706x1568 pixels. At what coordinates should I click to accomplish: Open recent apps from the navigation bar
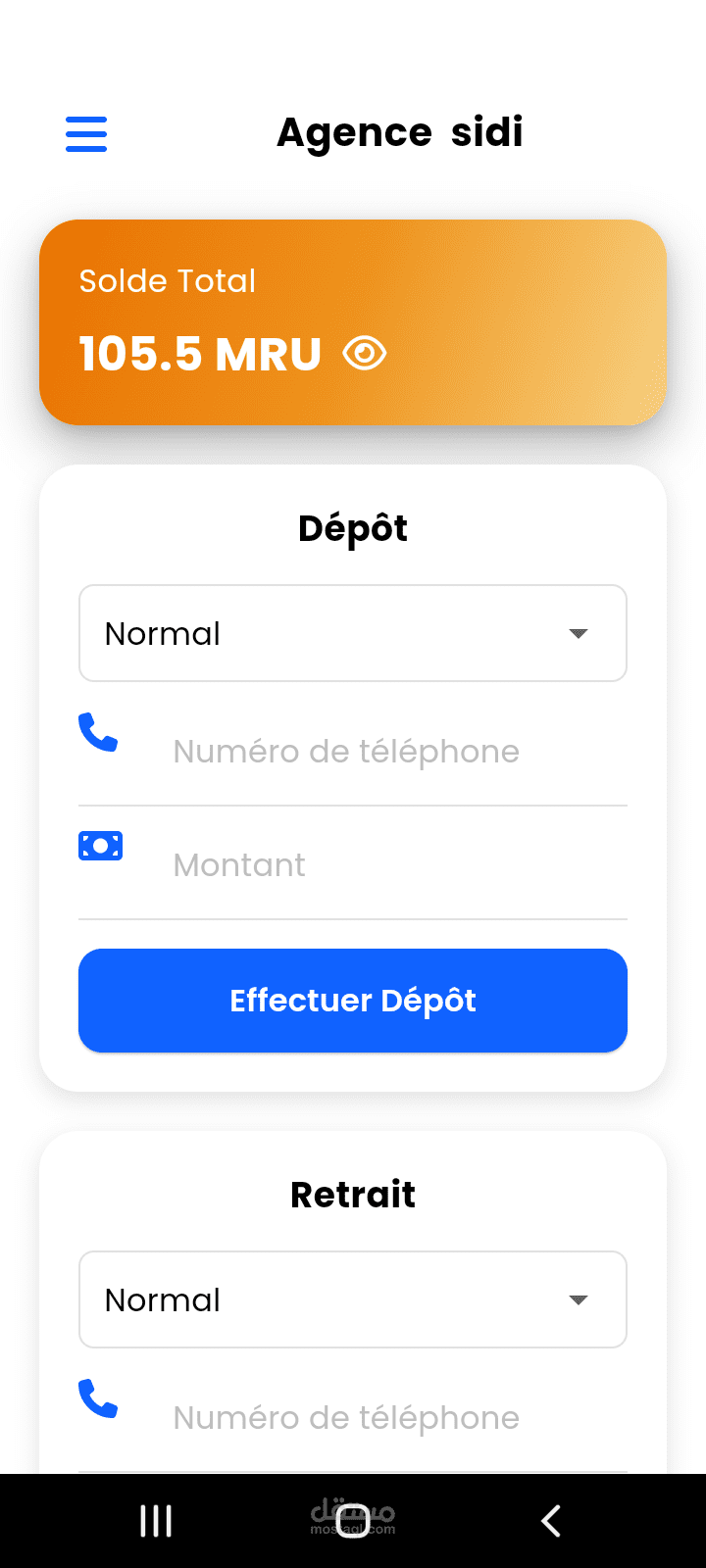point(156,1521)
